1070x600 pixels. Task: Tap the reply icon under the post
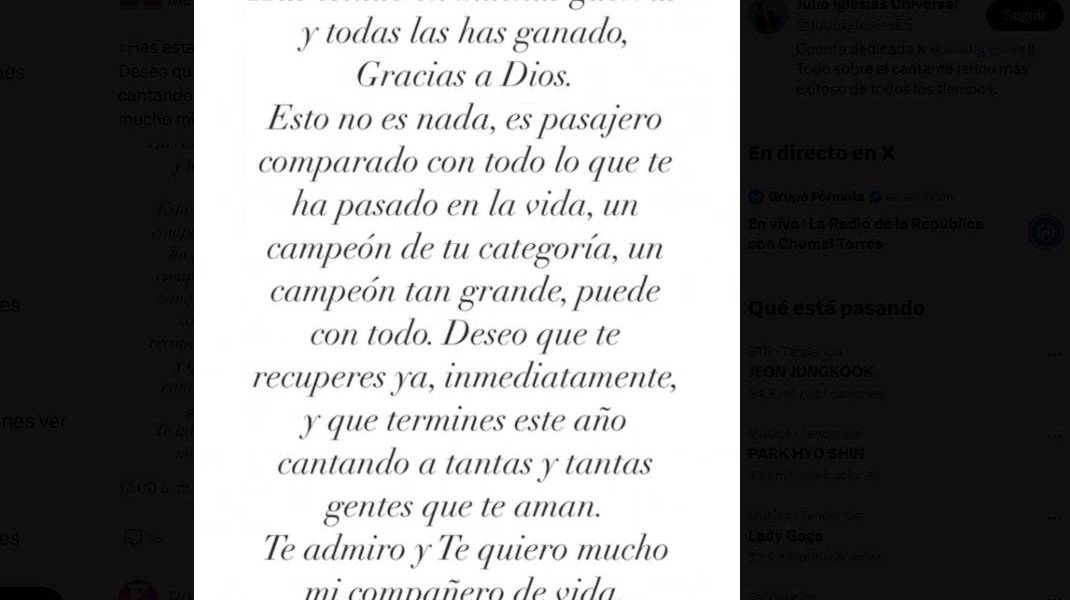(133, 538)
